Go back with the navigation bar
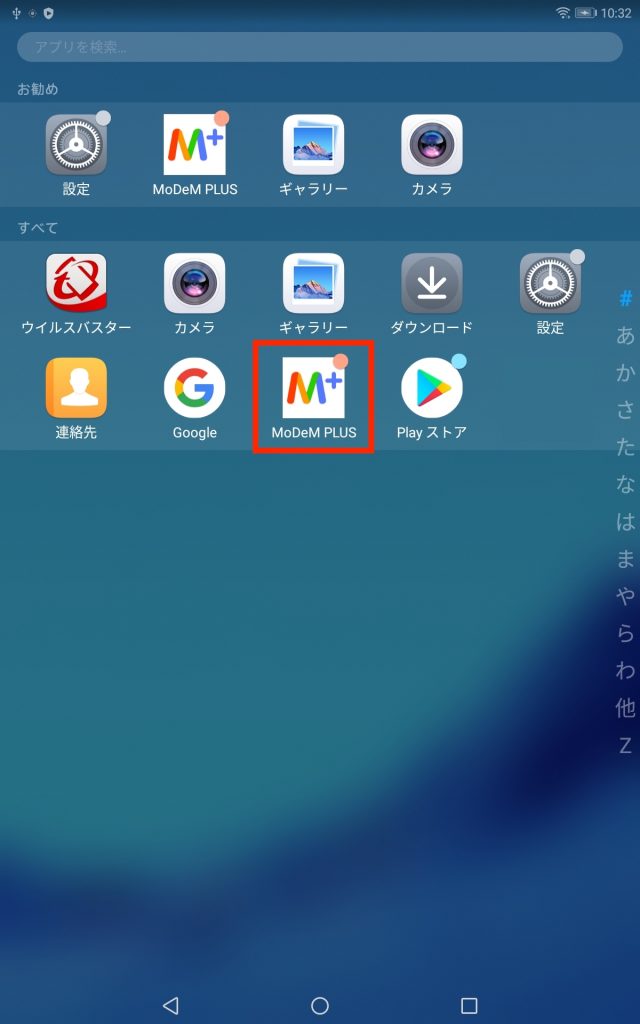Viewport: 640px width, 1024px height. coord(170,1005)
